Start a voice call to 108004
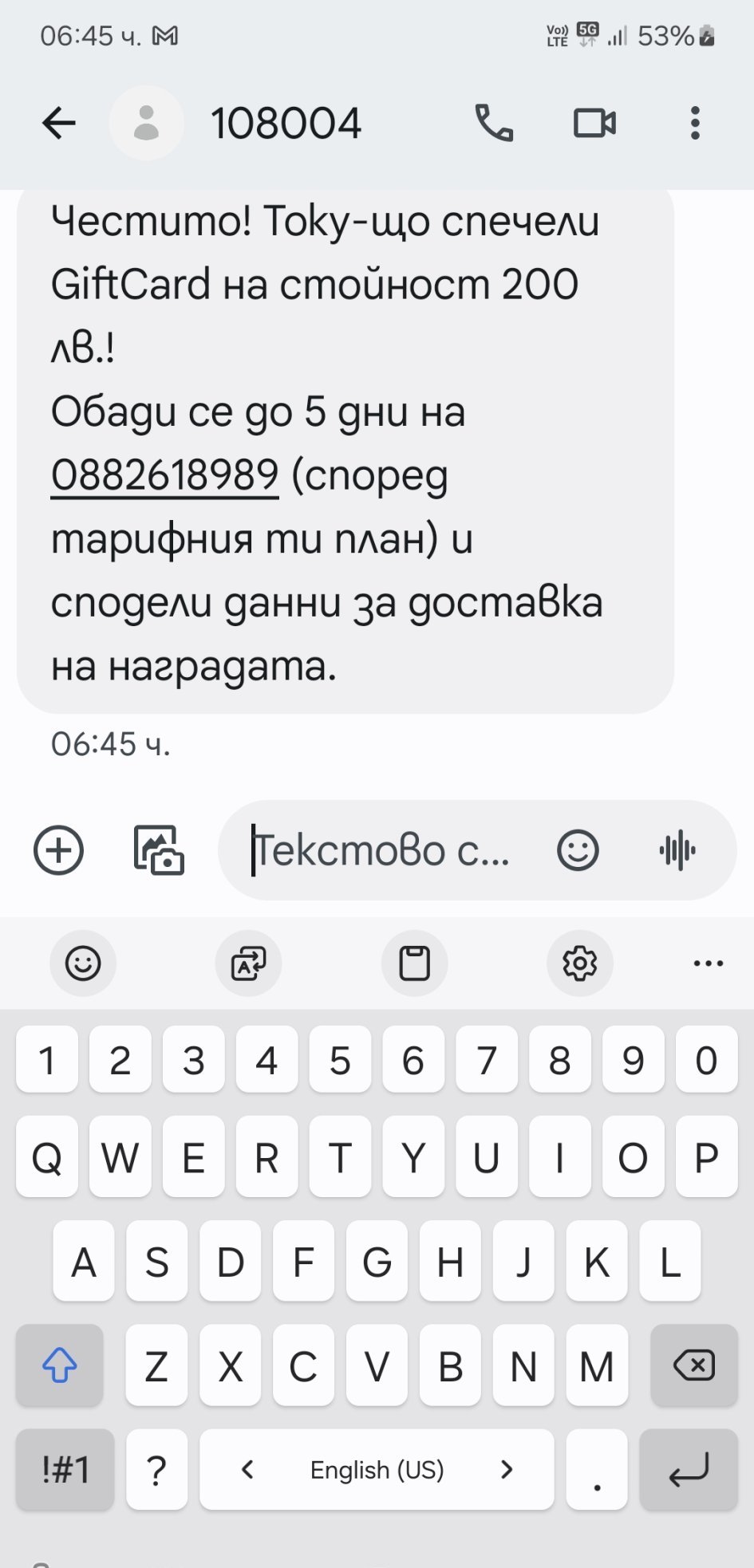 point(494,123)
